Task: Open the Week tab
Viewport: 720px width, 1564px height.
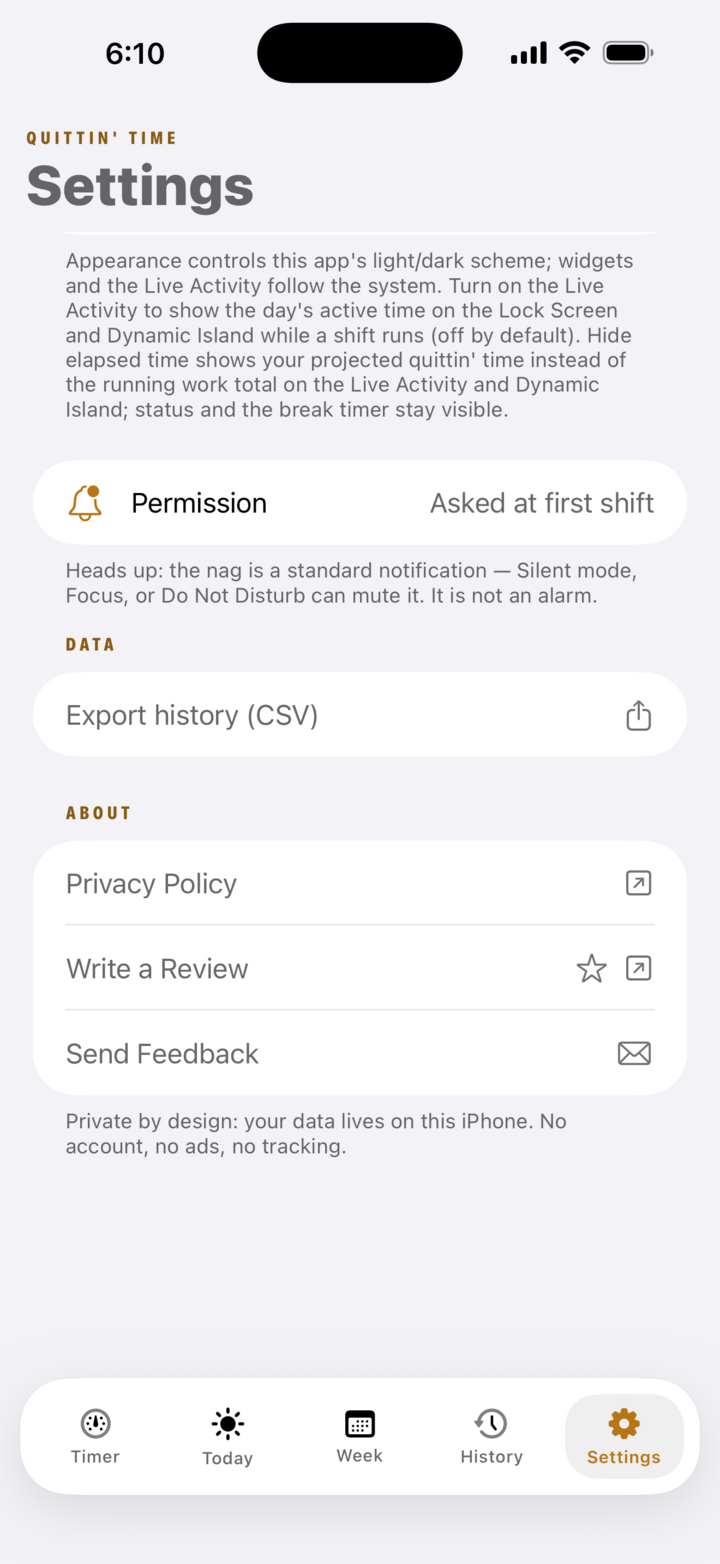Action: [x=359, y=1437]
